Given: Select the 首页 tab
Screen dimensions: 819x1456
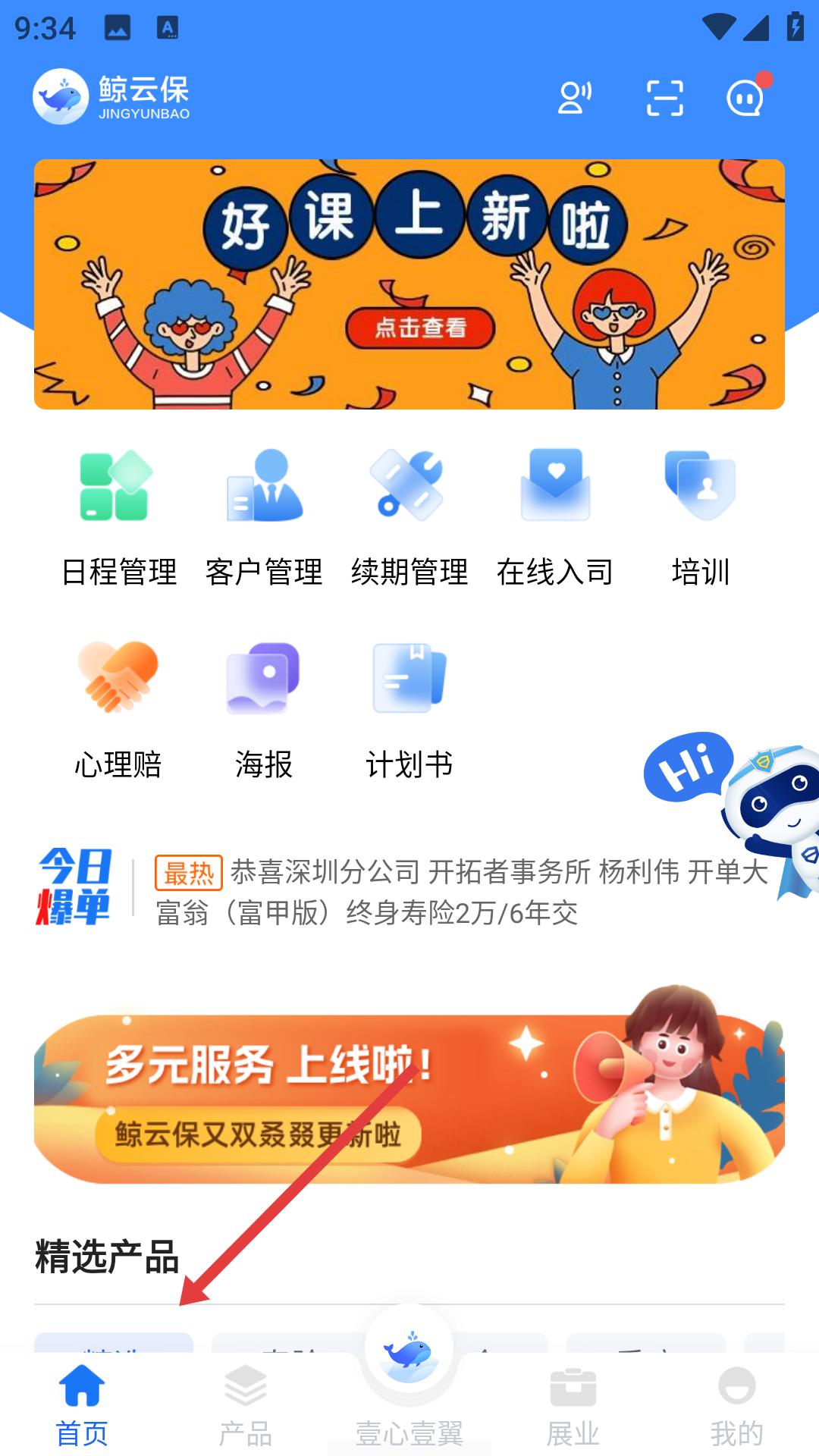Looking at the screenshot, I should click(x=82, y=1405).
